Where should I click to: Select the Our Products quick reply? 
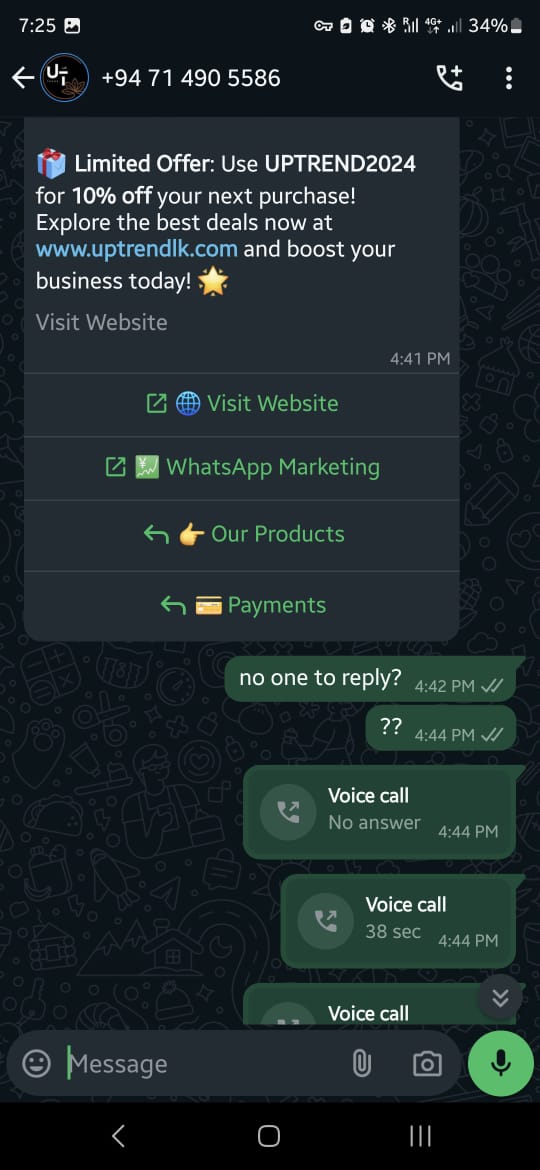click(x=242, y=534)
